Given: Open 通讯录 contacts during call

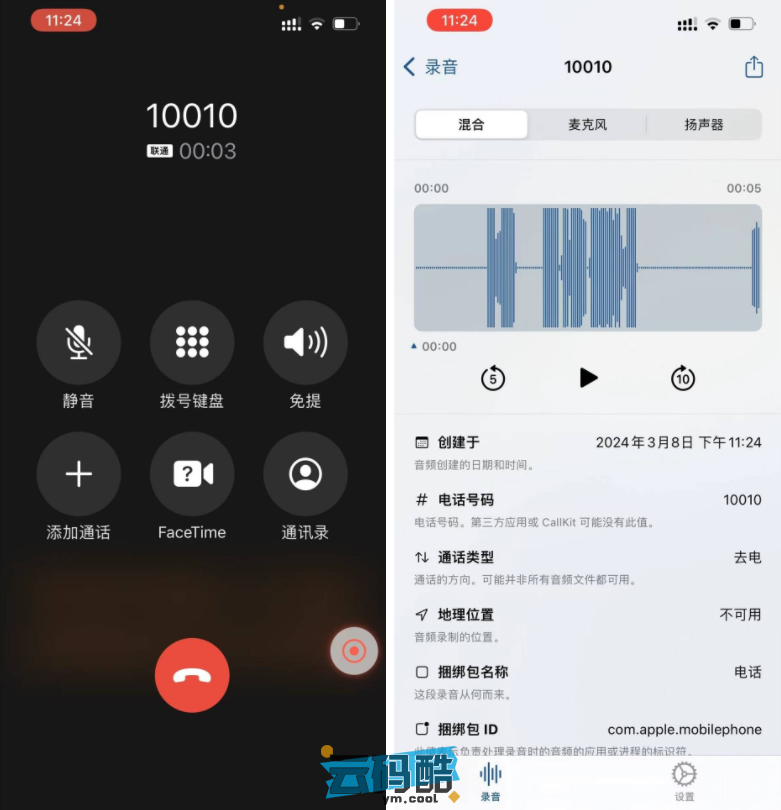Looking at the screenshot, I should click(x=305, y=474).
